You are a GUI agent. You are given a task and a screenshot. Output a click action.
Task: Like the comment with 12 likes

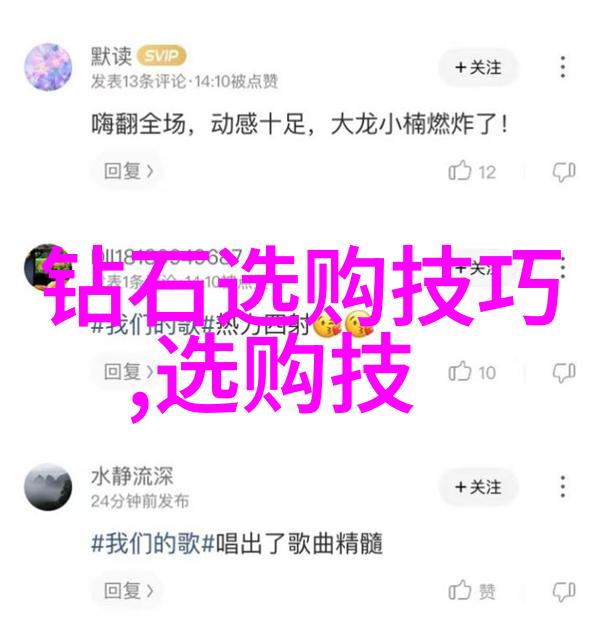point(472,172)
